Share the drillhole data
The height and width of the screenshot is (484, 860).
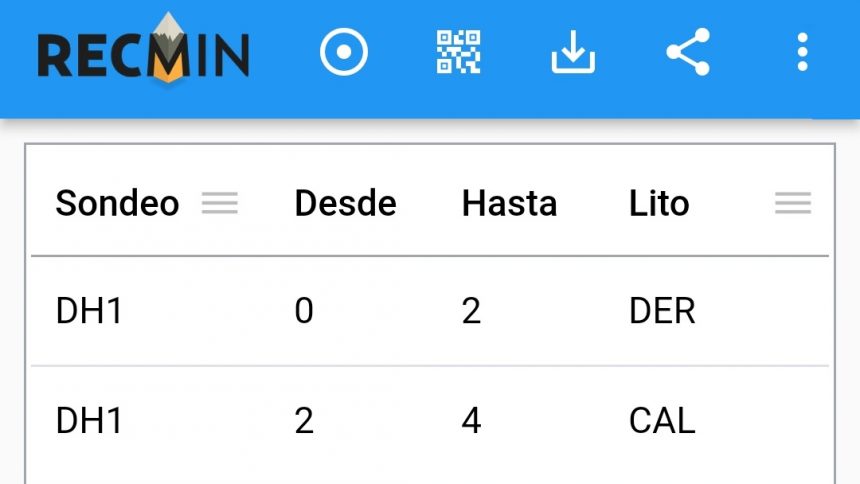688,52
